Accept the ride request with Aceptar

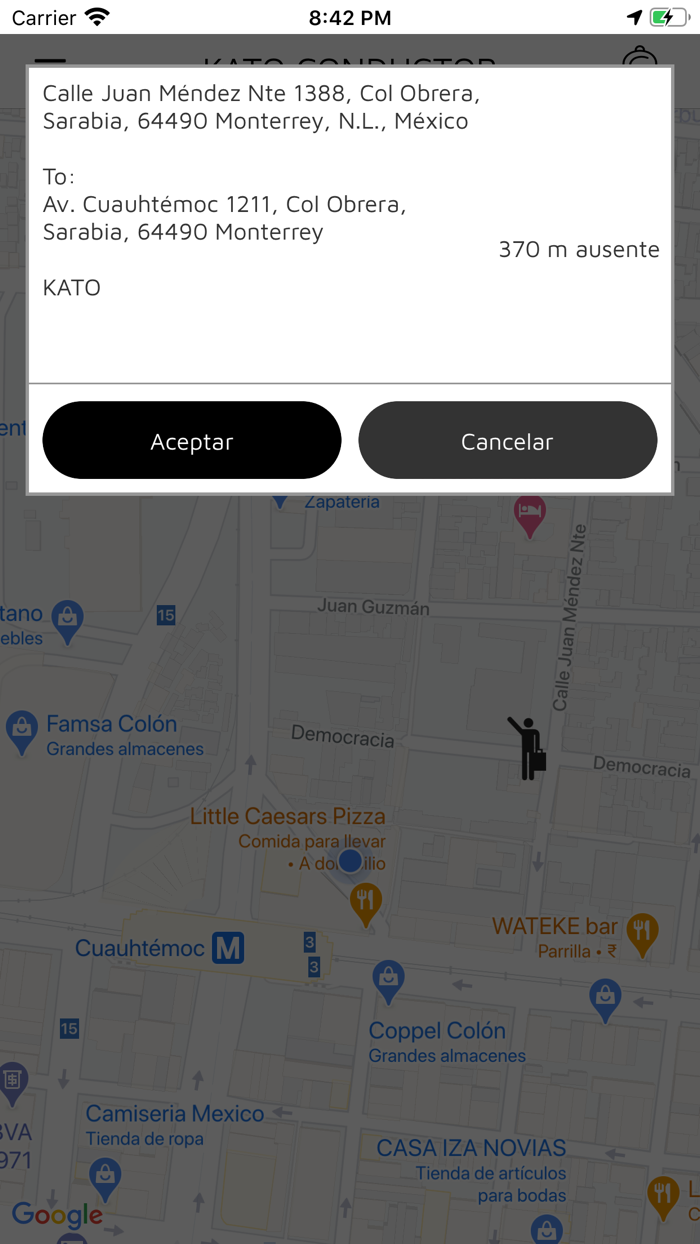[x=192, y=441]
